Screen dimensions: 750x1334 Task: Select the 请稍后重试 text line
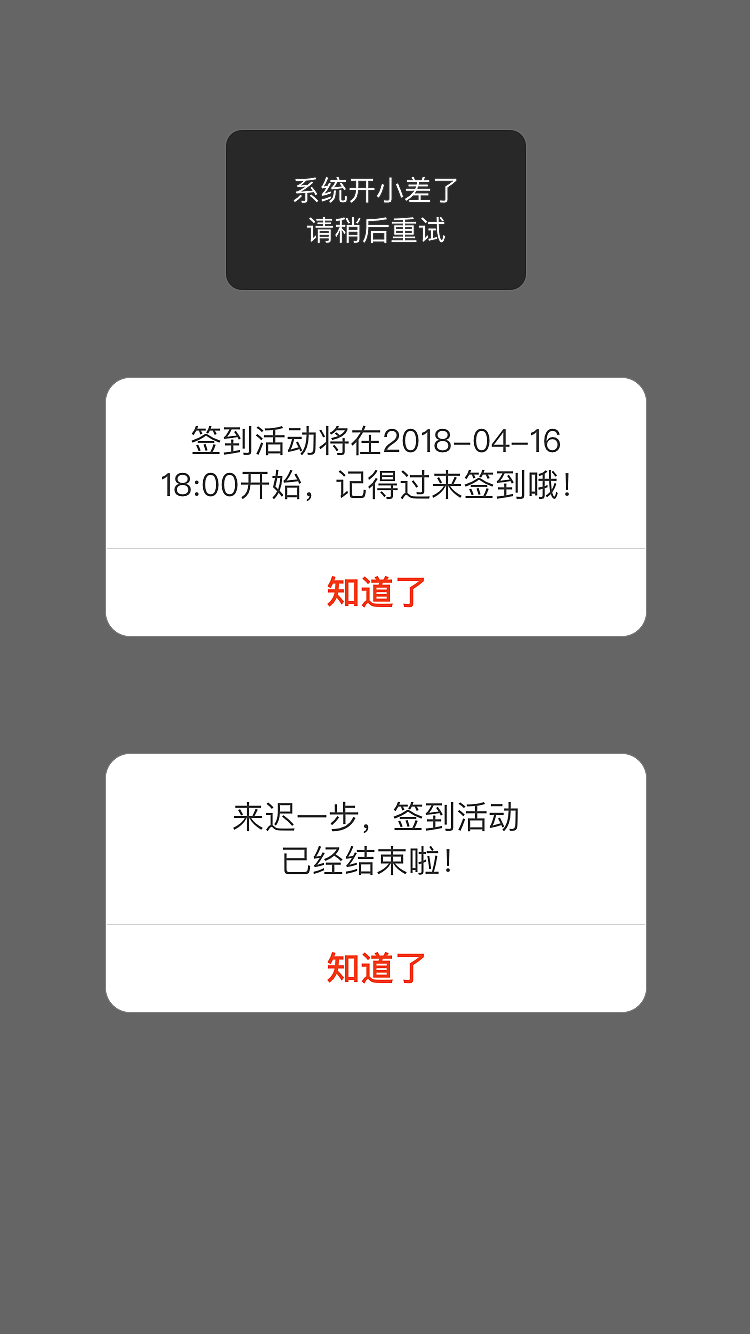pos(375,232)
